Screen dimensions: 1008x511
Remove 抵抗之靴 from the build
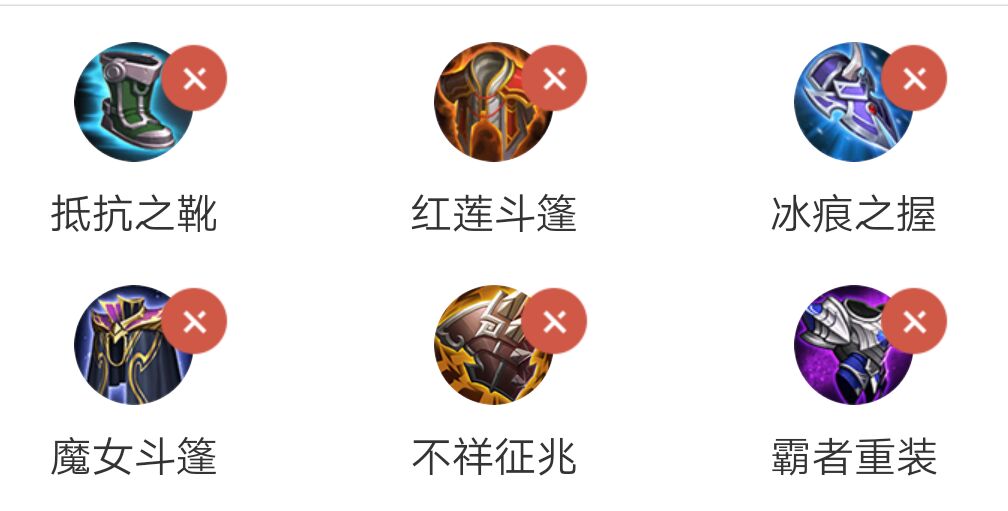[x=195, y=78]
